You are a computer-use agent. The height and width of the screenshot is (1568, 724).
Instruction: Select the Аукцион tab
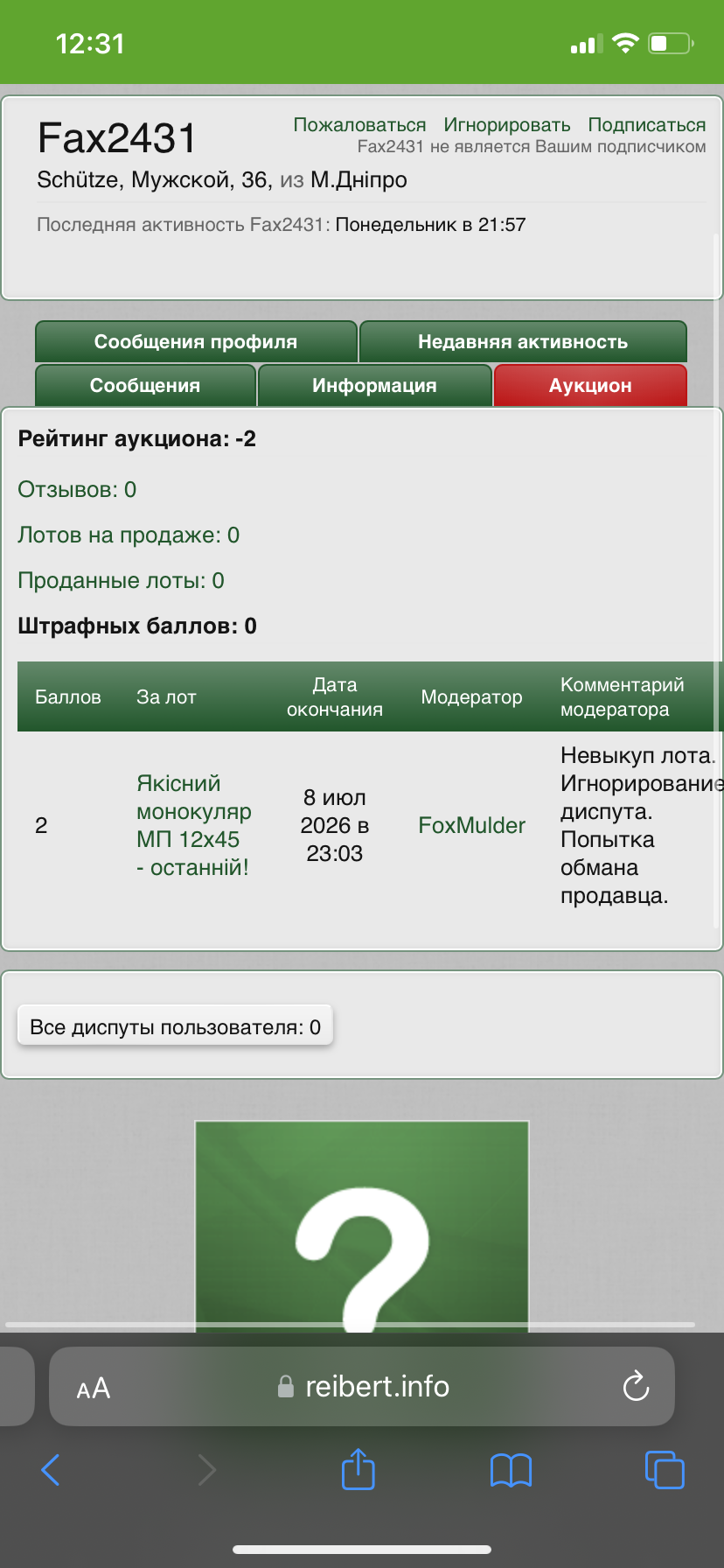coord(590,386)
